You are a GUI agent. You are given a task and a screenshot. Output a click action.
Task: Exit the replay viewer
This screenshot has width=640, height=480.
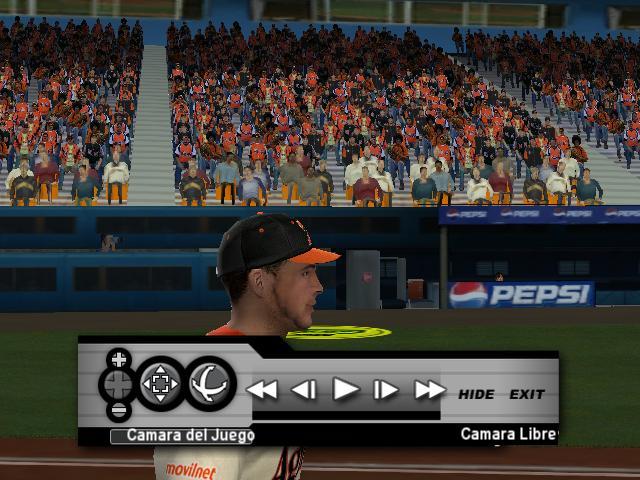pos(527,394)
